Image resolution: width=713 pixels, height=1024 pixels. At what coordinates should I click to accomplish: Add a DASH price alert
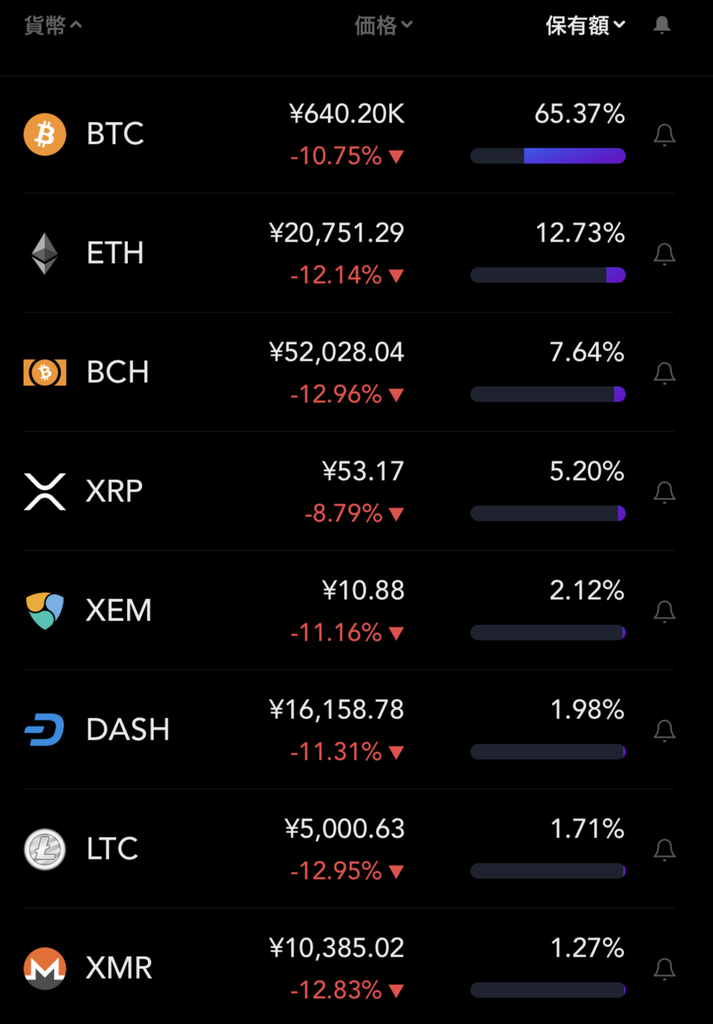(x=664, y=730)
